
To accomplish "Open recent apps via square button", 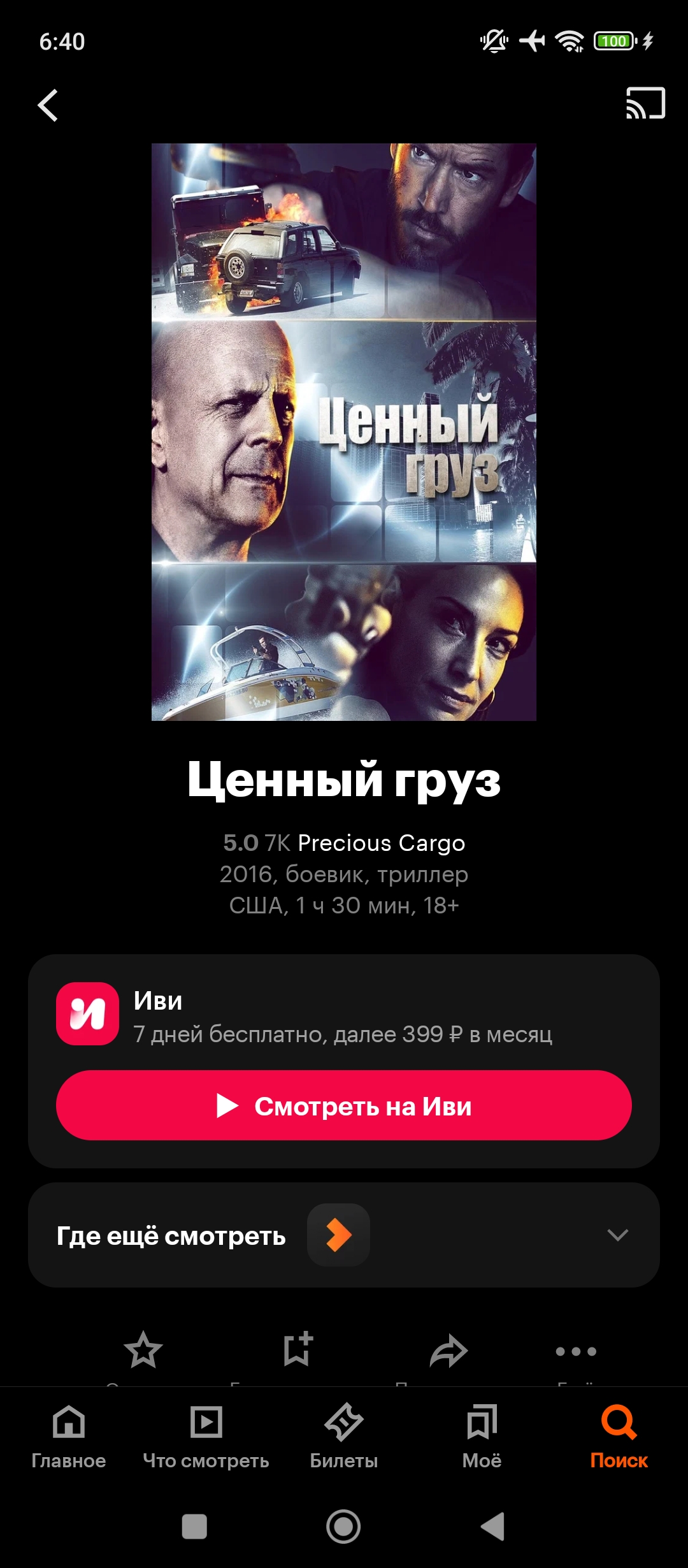I will click(194, 1527).
